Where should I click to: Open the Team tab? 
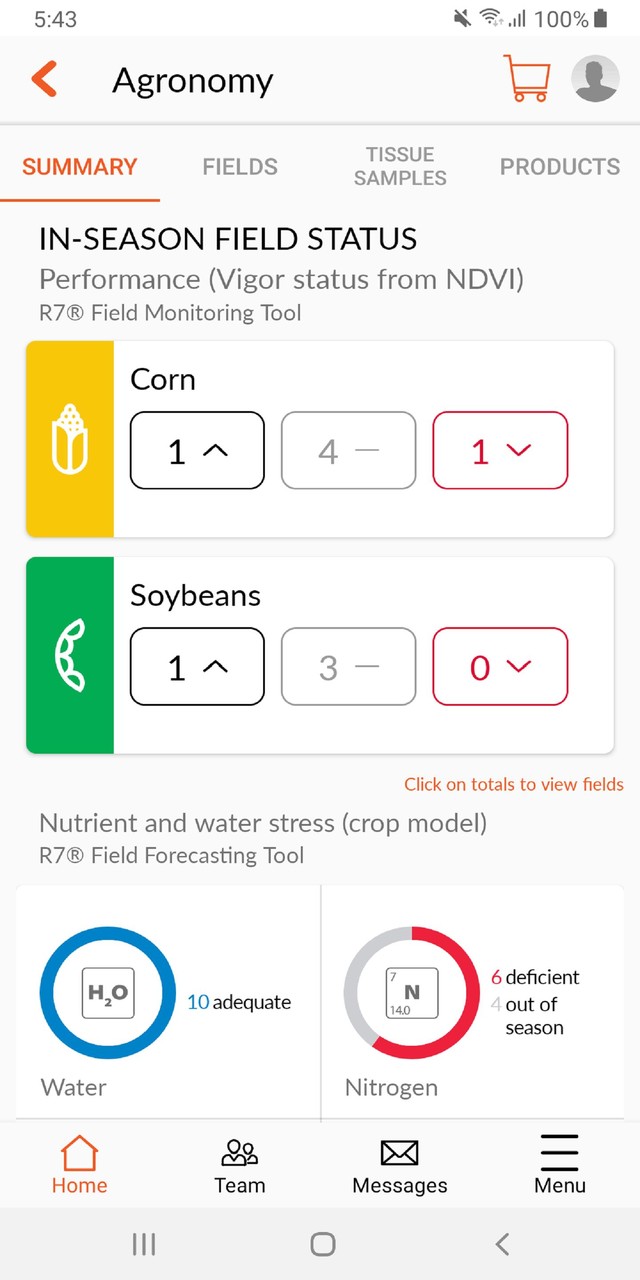pos(240,1165)
